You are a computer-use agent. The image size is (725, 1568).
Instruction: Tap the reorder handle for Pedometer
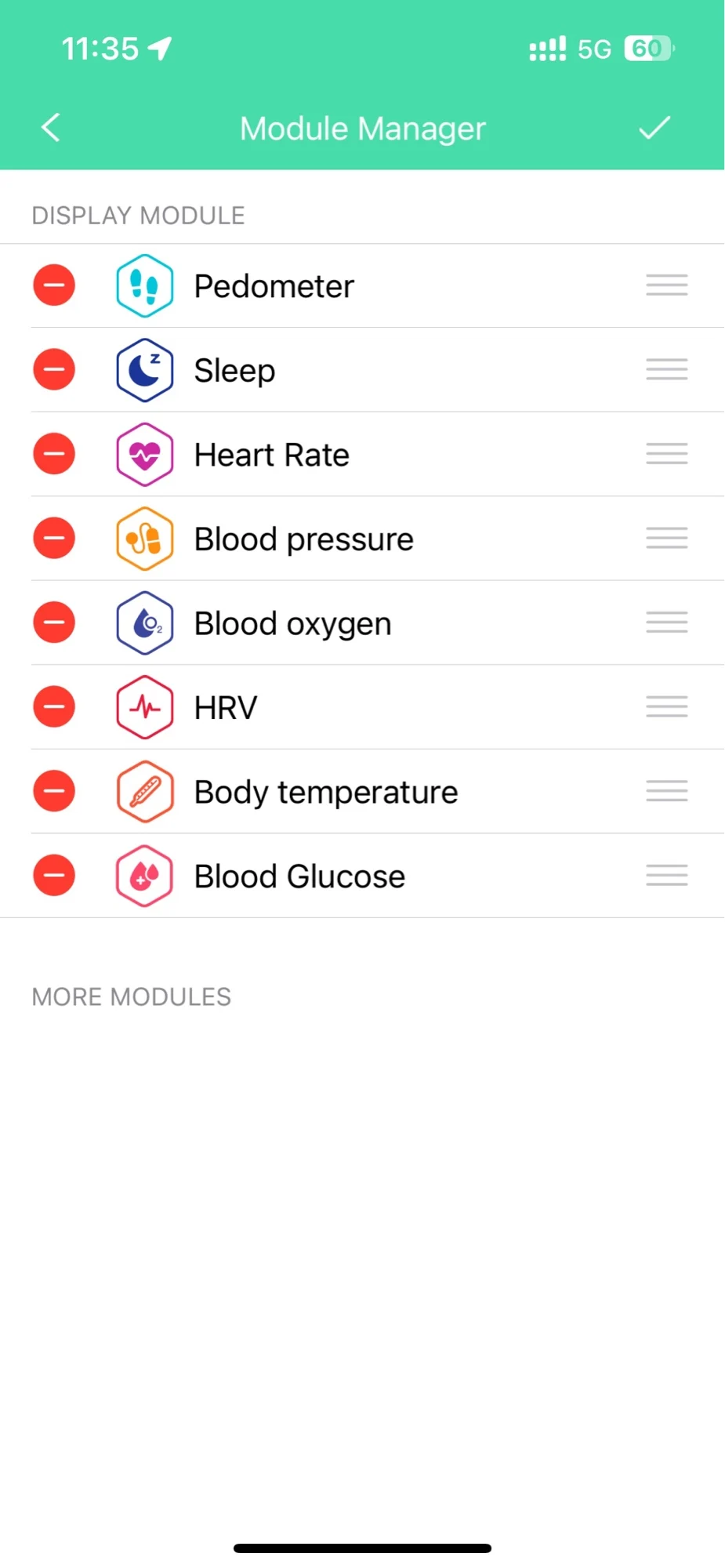pos(666,285)
